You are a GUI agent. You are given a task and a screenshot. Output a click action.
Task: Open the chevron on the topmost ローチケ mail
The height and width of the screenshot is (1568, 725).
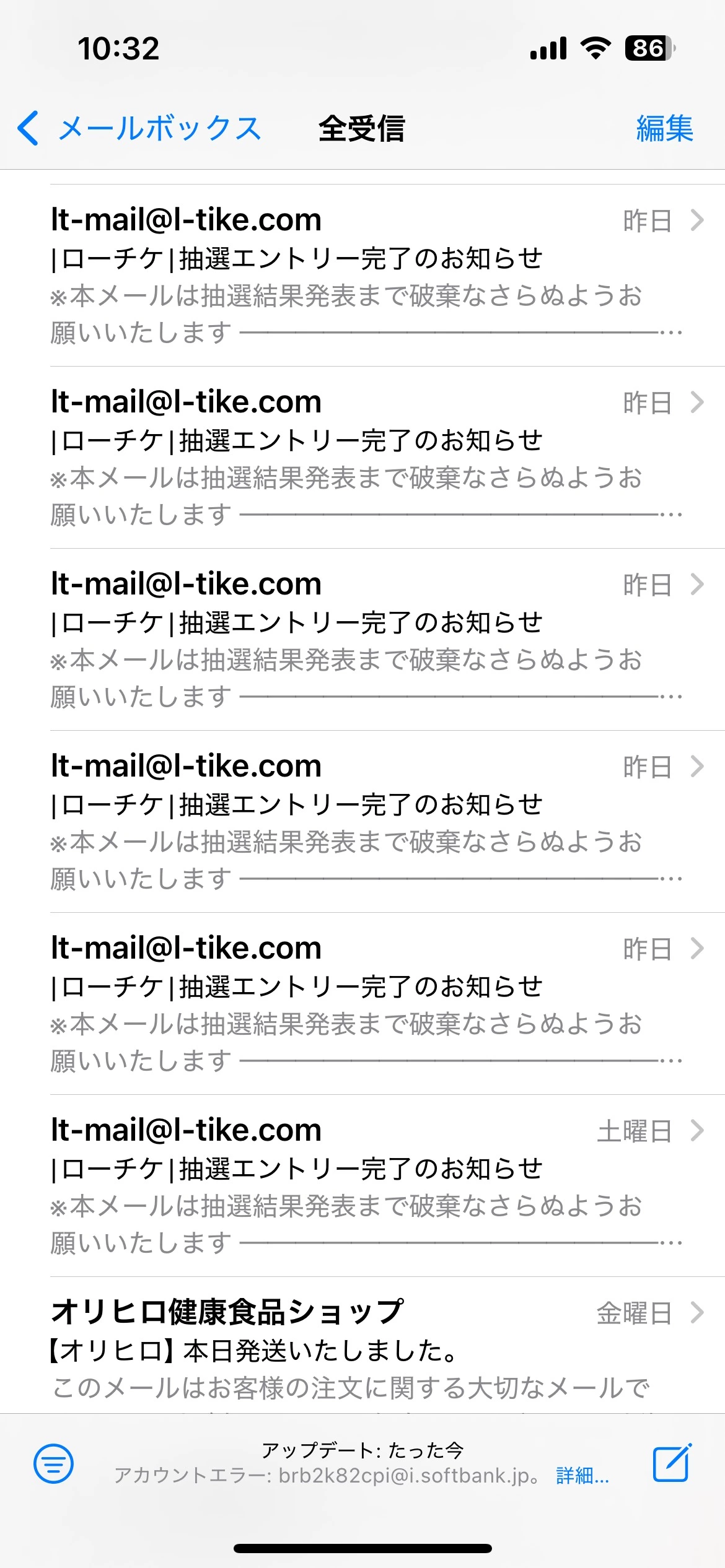pyautogui.click(x=696, y=220)
